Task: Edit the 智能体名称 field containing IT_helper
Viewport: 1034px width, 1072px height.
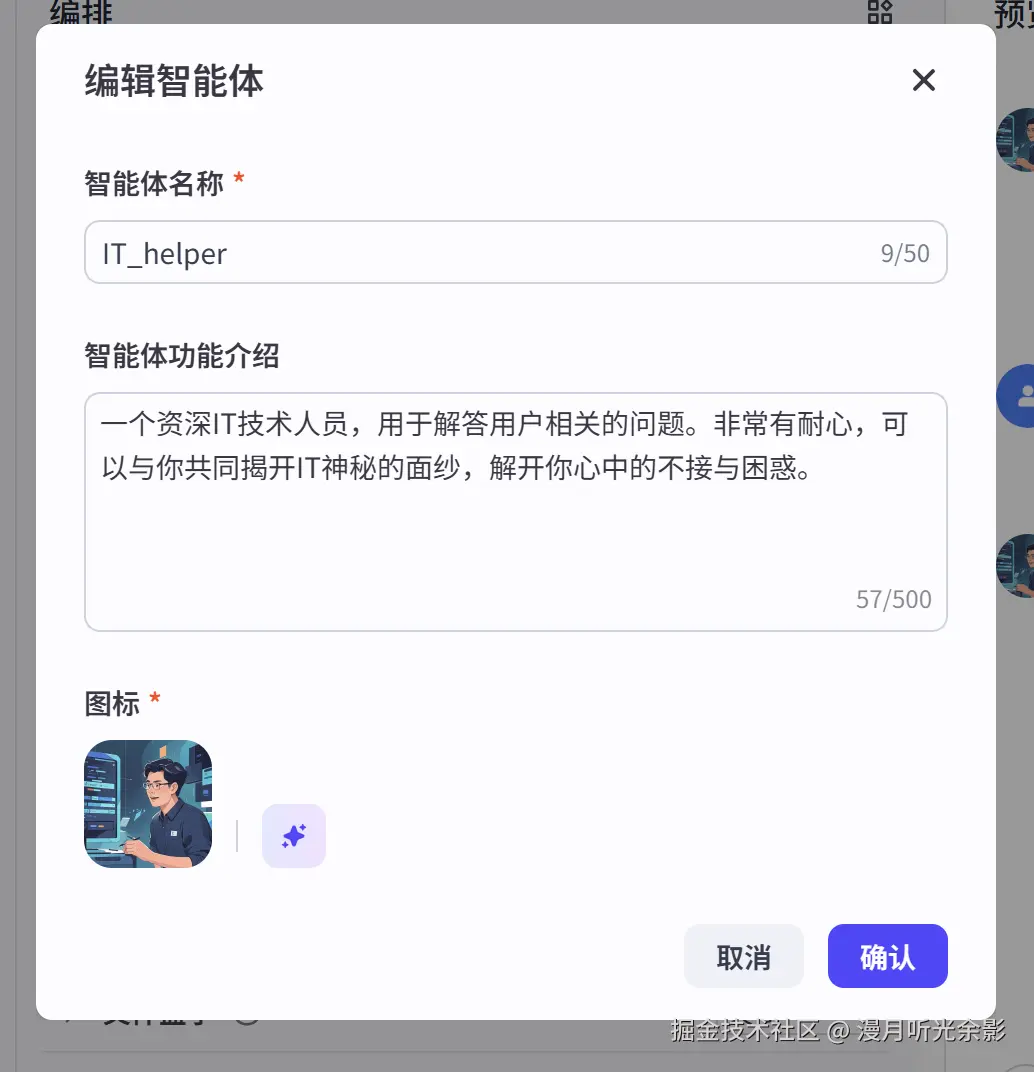Action: (x=480, y=253)
